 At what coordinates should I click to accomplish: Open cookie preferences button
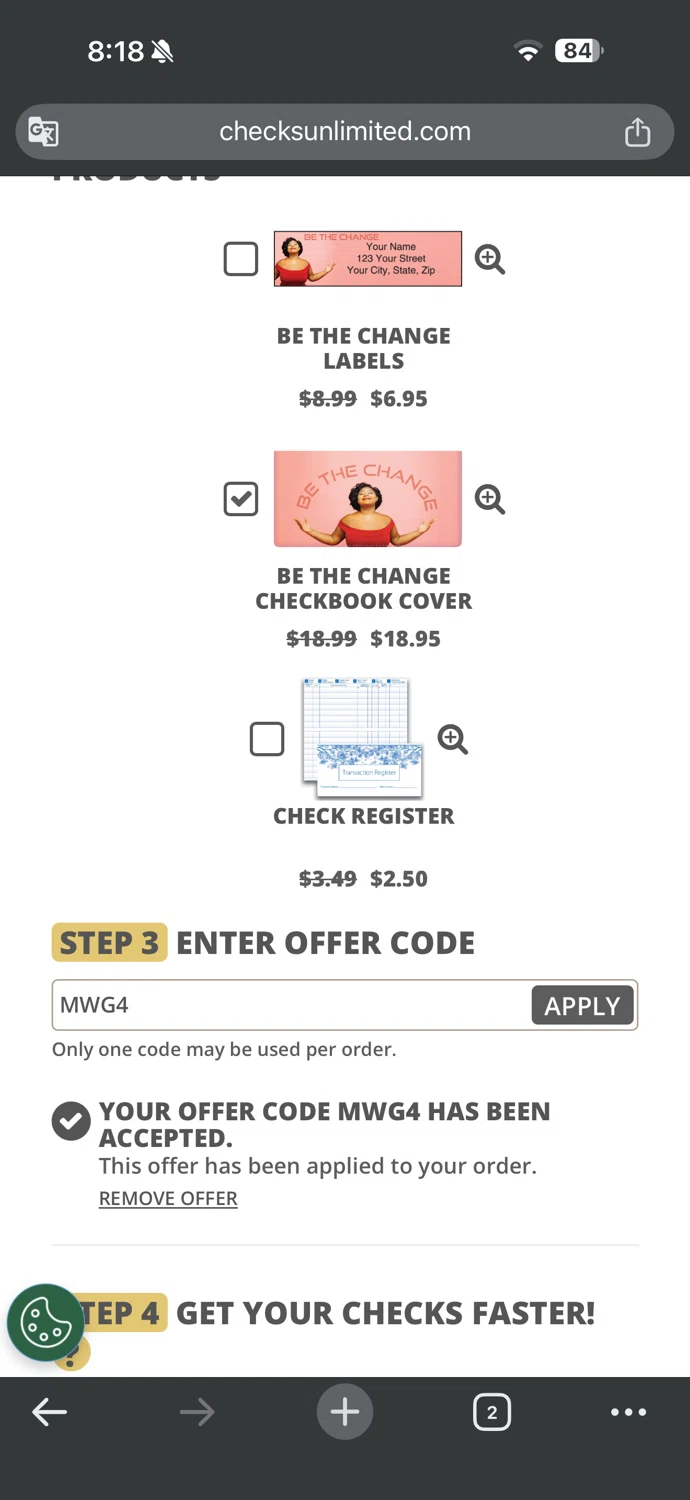pyautogui.click(x=45, y=1323)
